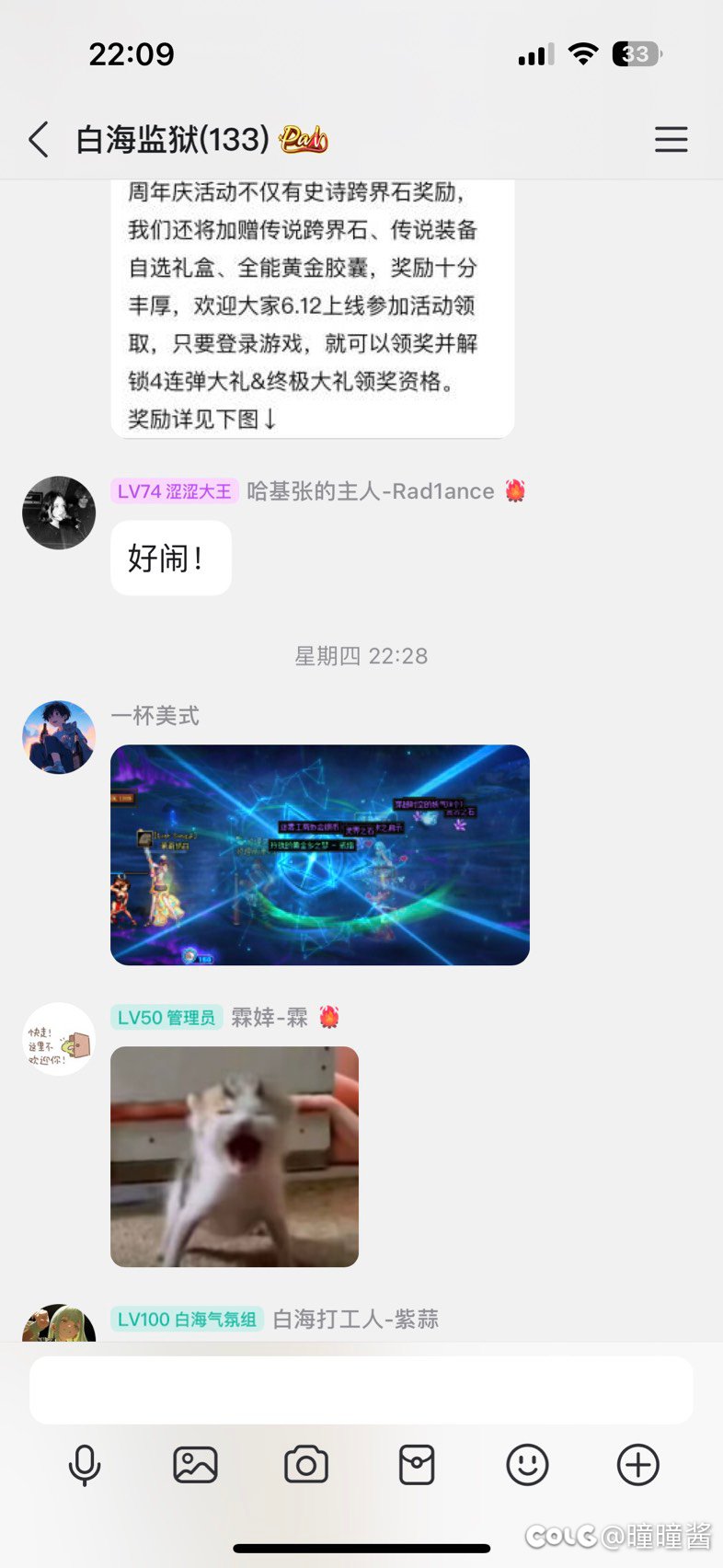Send a red packet from the toolbar

(x=417, y=1465)
